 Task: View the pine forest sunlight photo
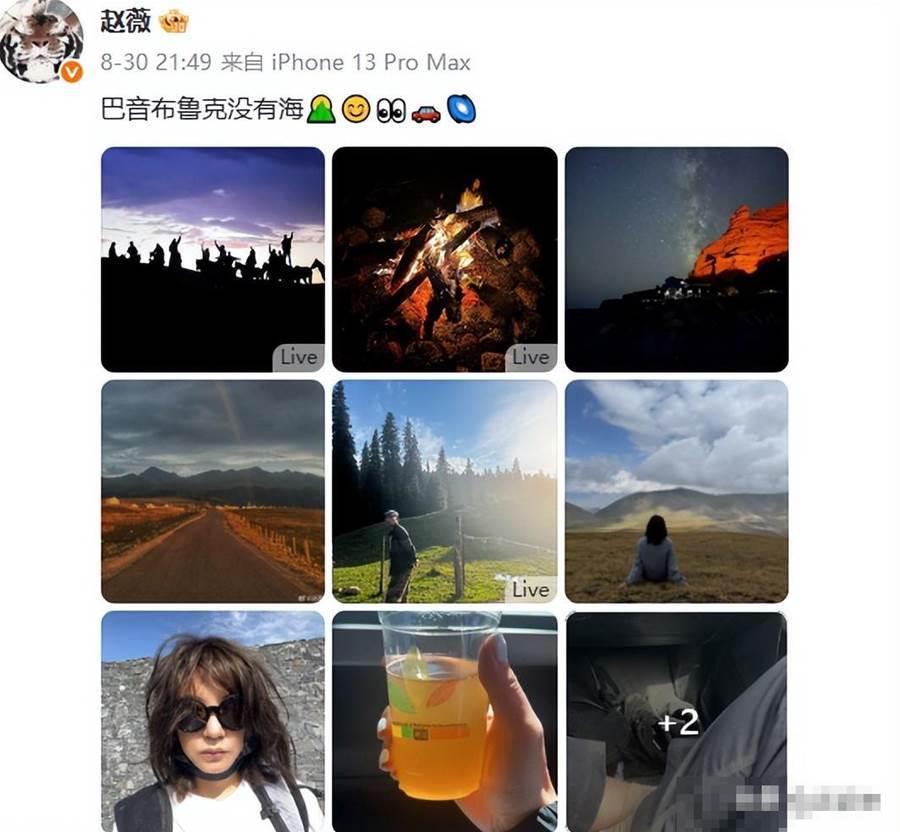(444, 490)
